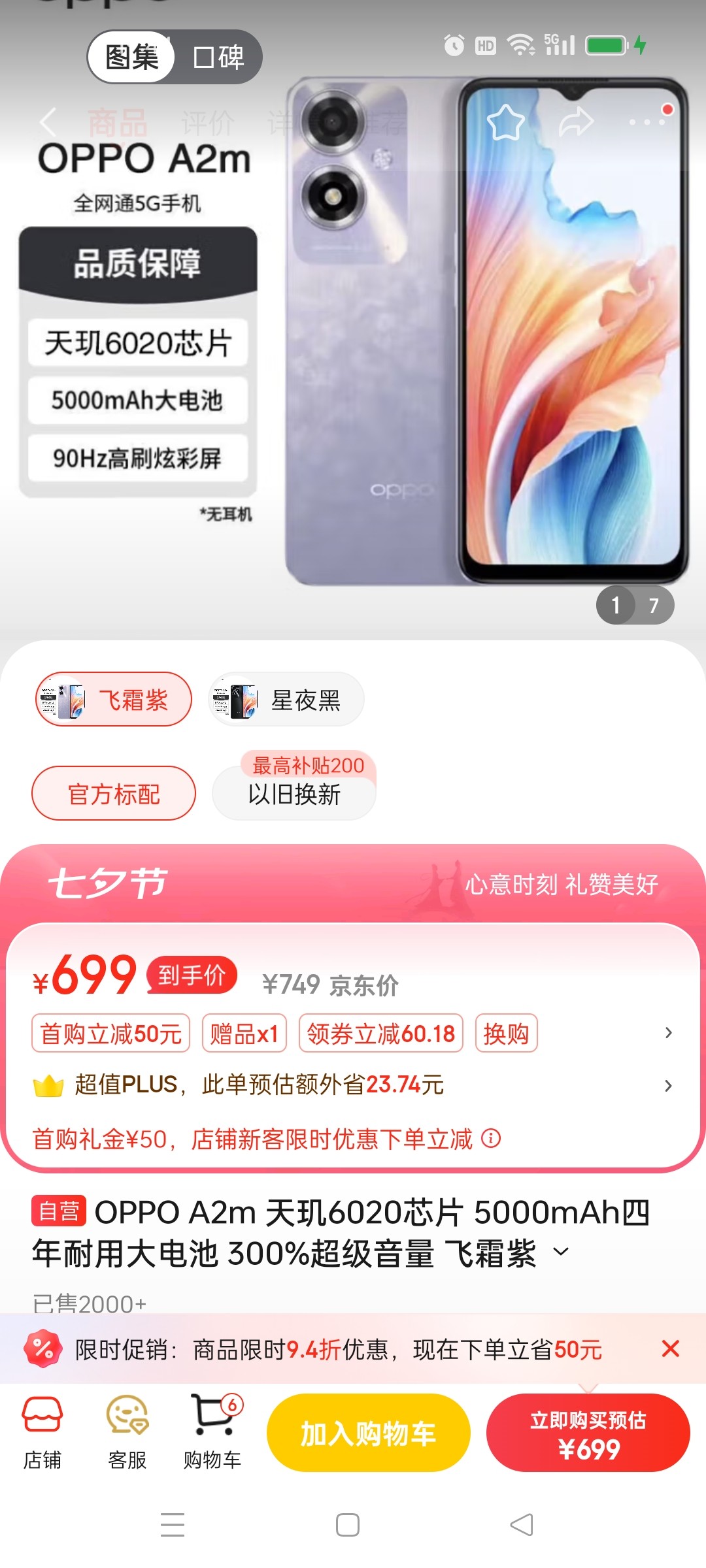Expand the product title with the chevron

[x=561, y=1252]
